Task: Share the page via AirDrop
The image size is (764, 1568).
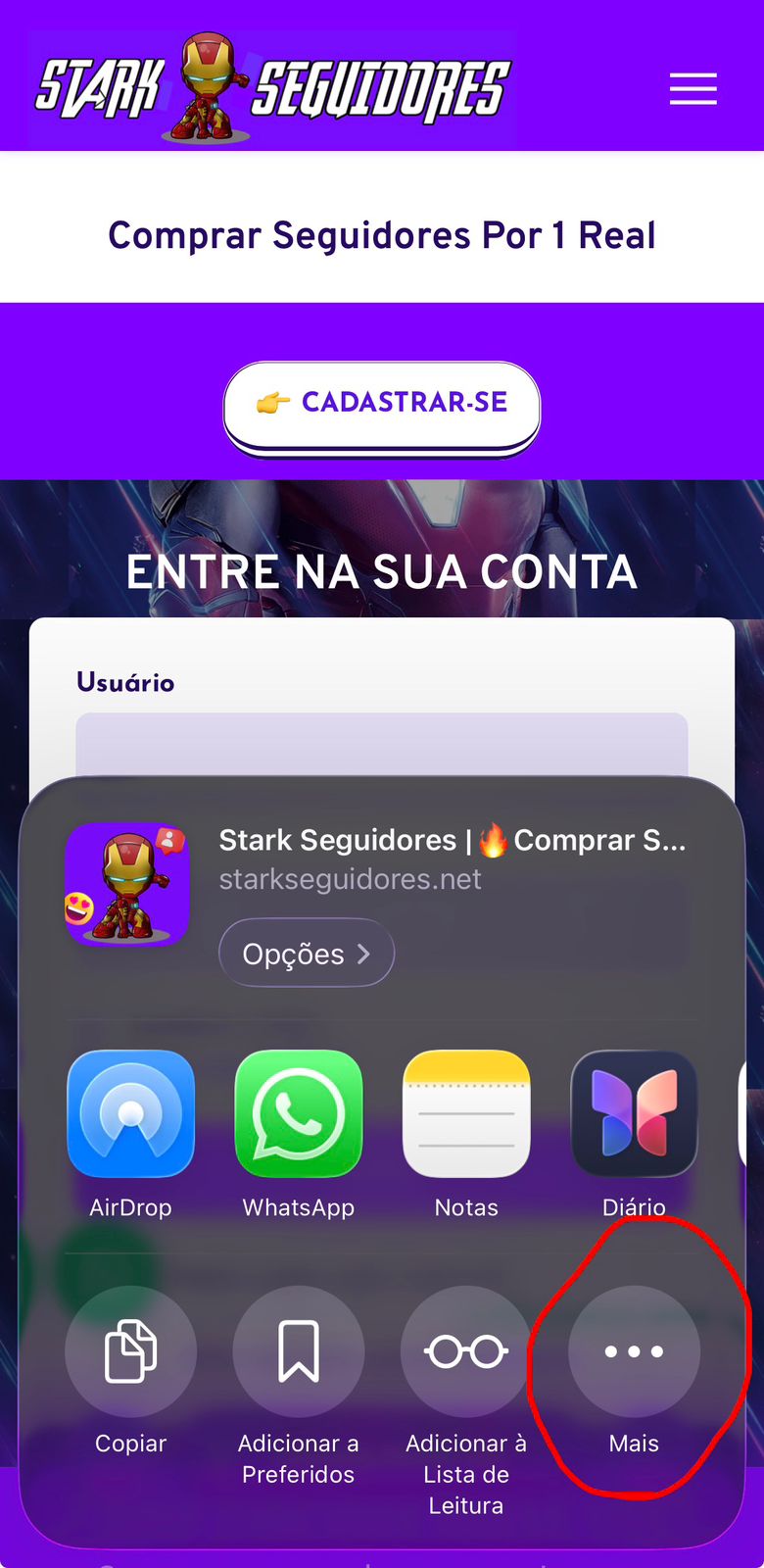Action: click(130, 1114)
